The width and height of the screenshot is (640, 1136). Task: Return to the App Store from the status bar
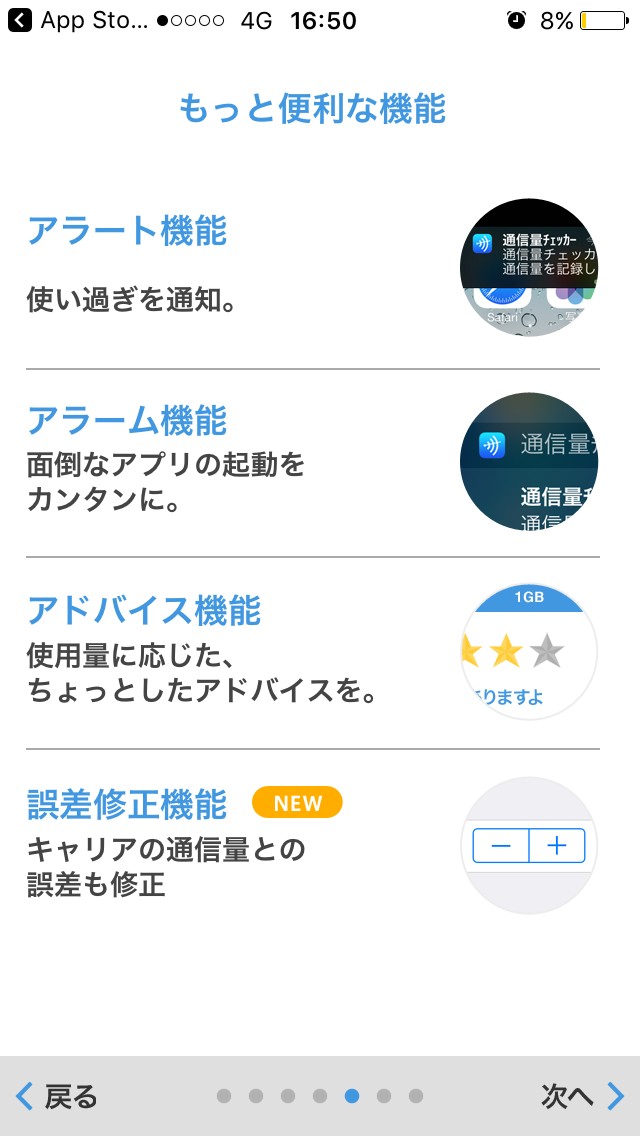[x=78, y=20]
